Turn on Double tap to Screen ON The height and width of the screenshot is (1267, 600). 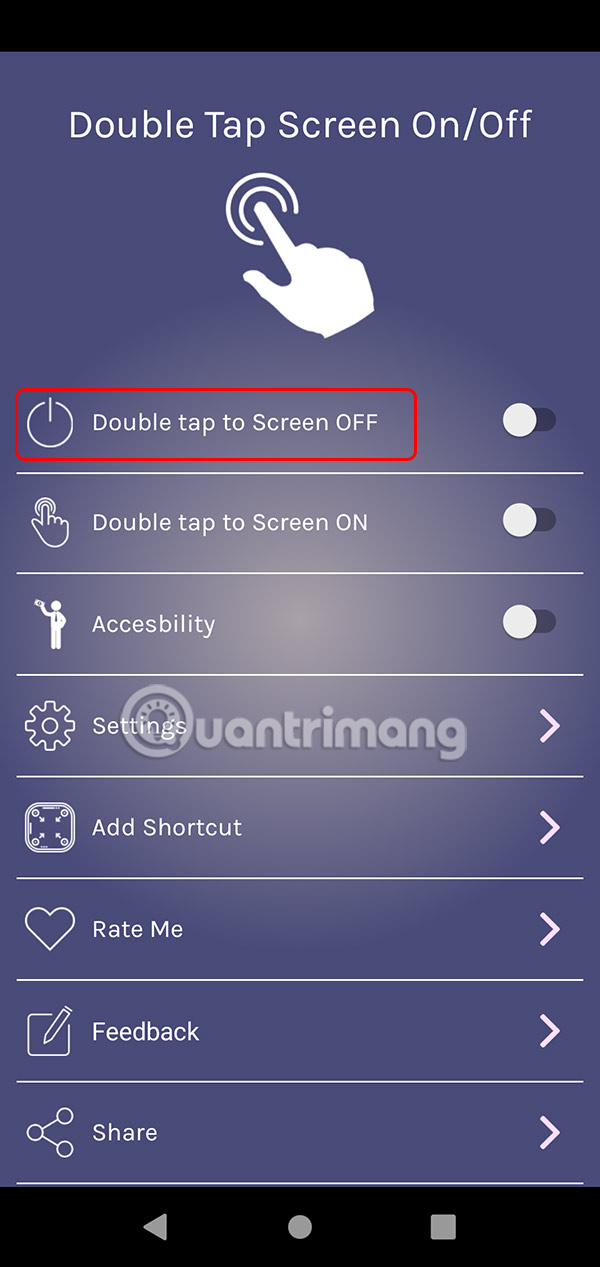click(528, 520)
